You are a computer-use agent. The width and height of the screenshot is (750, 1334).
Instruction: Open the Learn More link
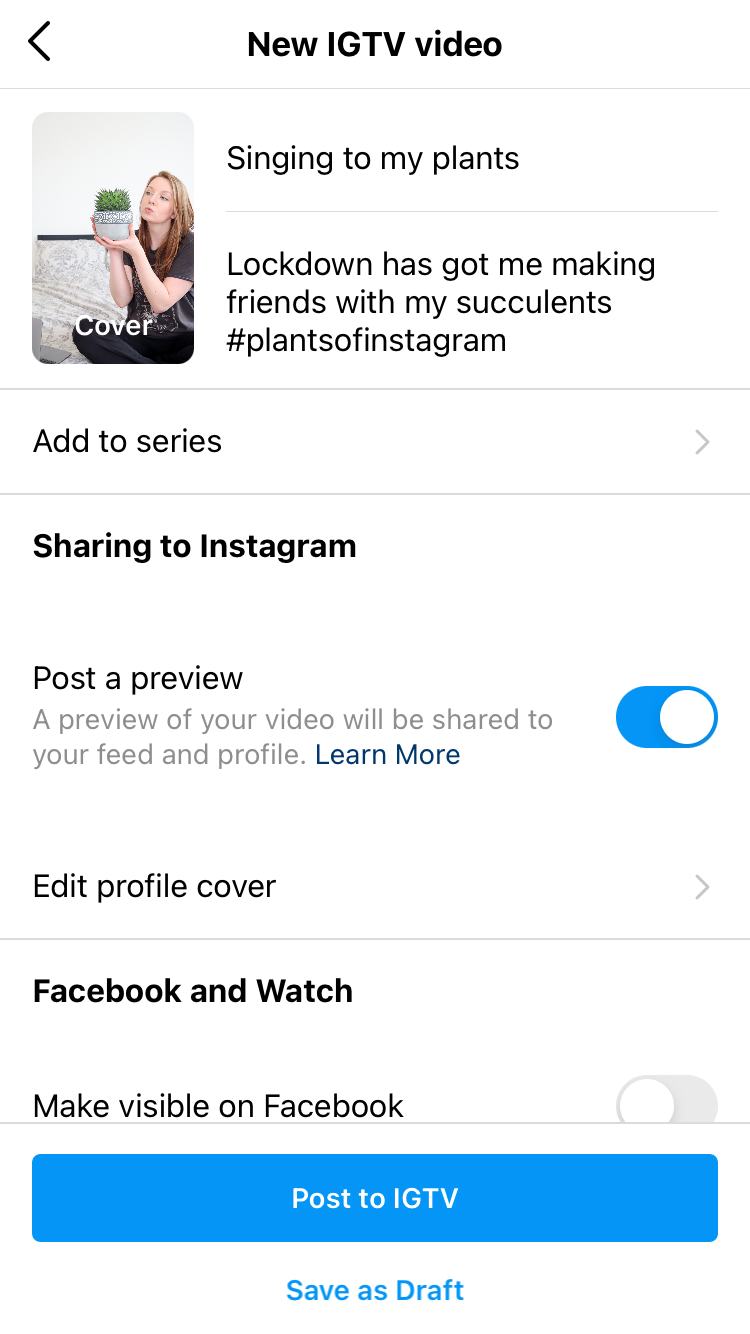[388, 754]
